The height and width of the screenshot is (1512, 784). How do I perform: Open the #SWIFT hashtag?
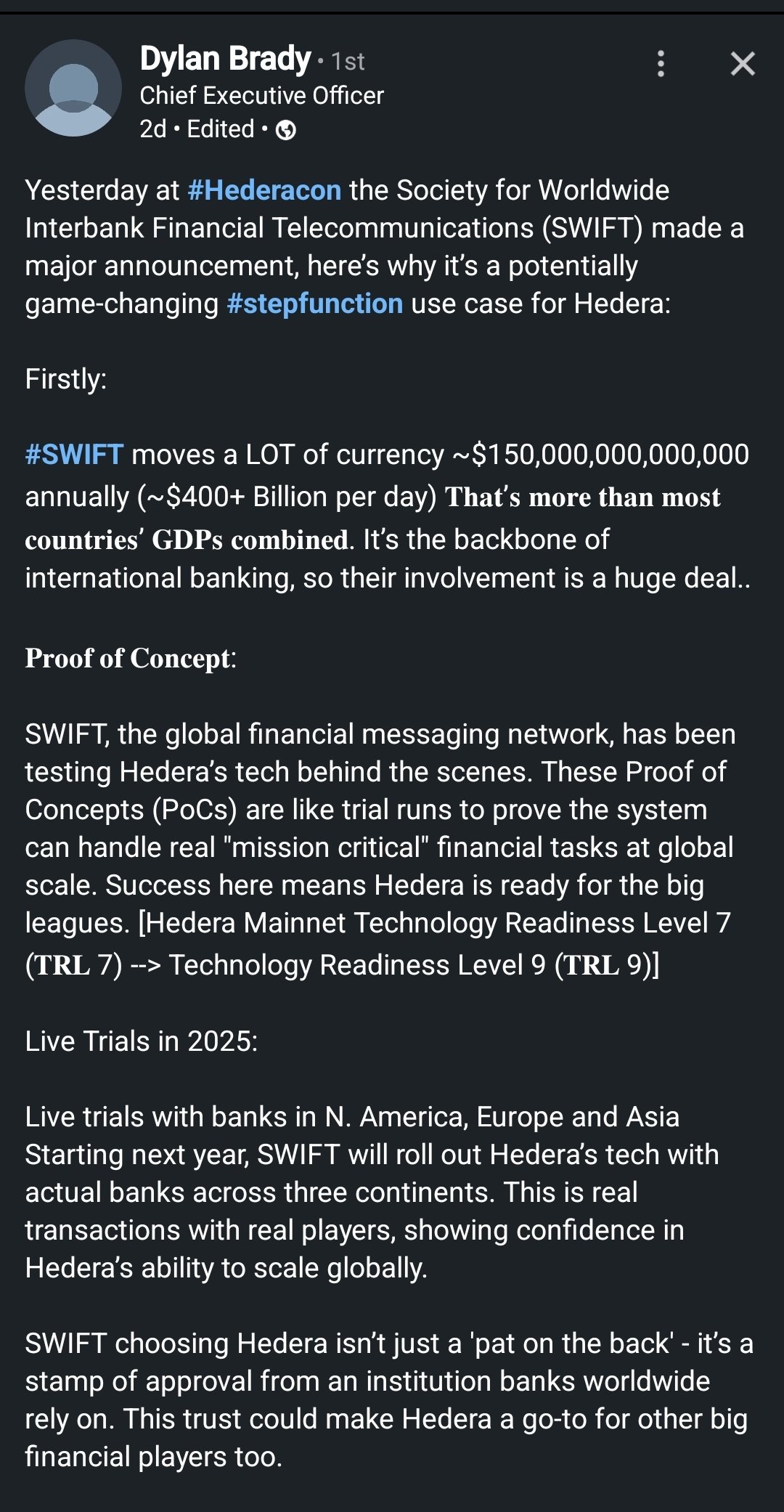[74, 455]
